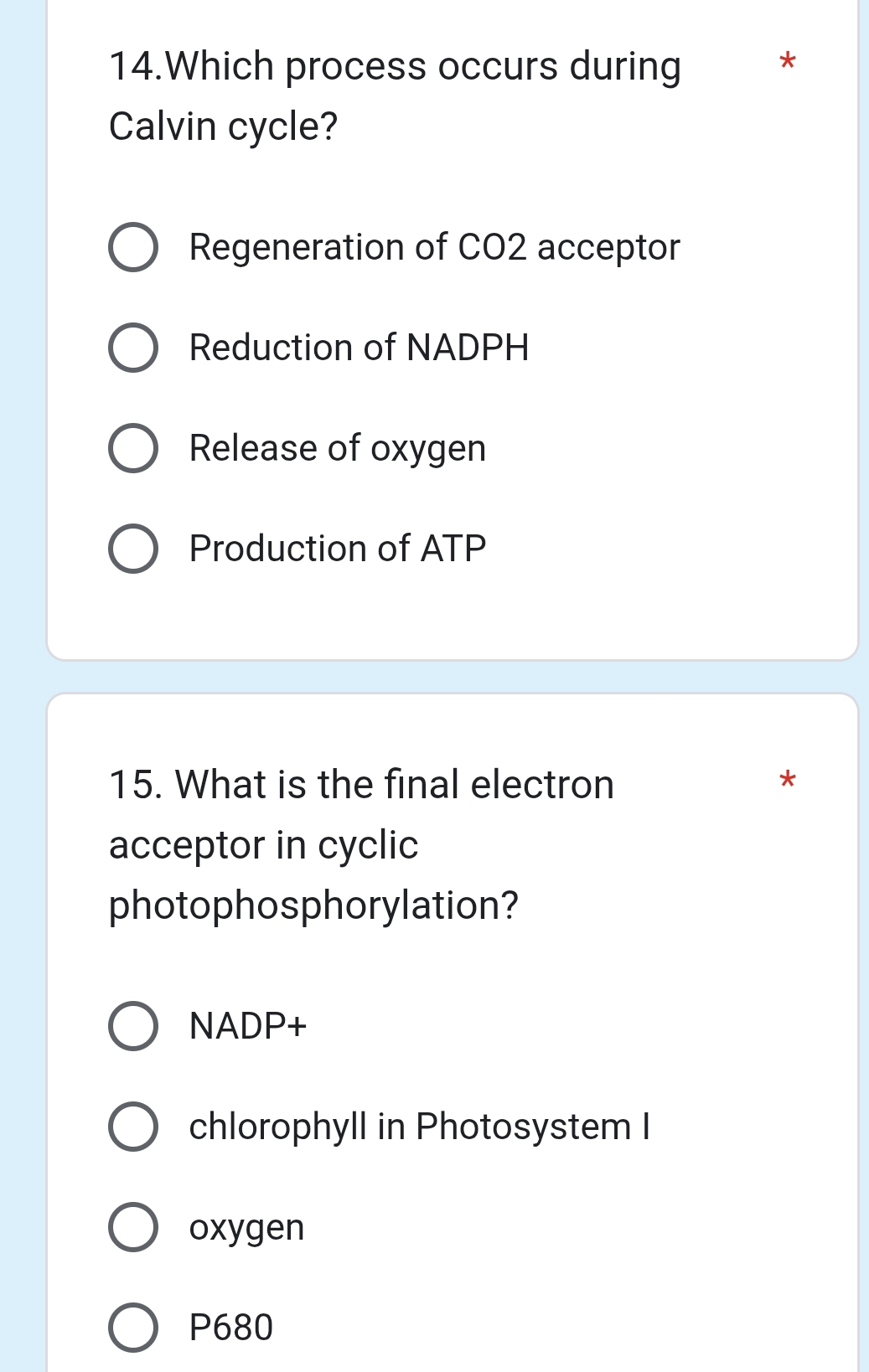869x1372 pixels.
Task: Select the 'Release of oxygen' radio button
Action: 134,449
